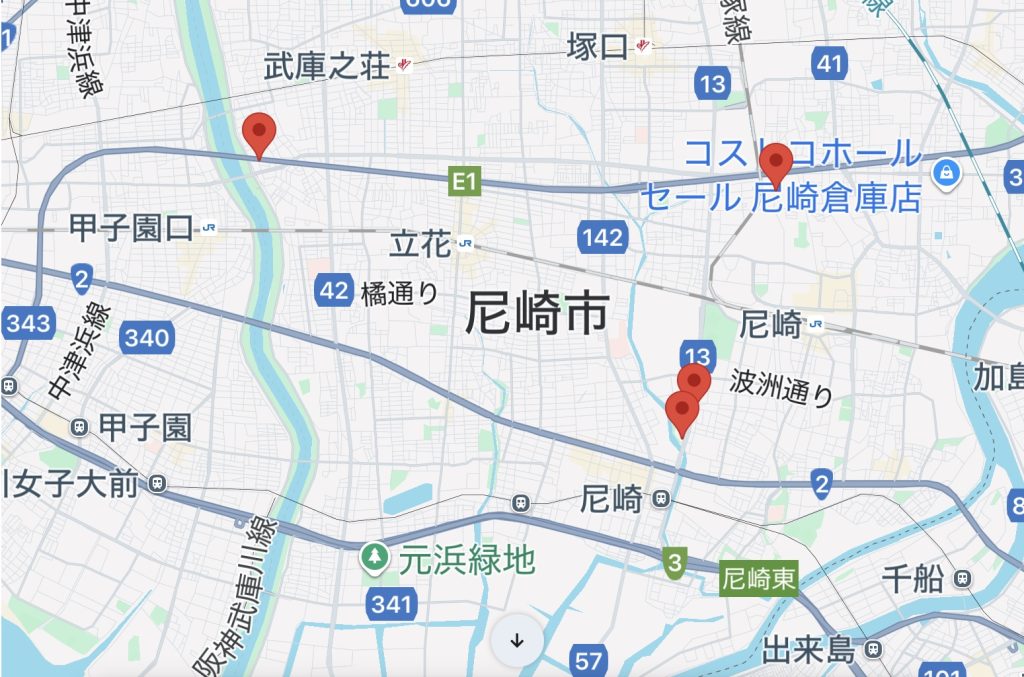Tap the round down-arrow button
This screenshot has height=677, width=1024.
517,640
